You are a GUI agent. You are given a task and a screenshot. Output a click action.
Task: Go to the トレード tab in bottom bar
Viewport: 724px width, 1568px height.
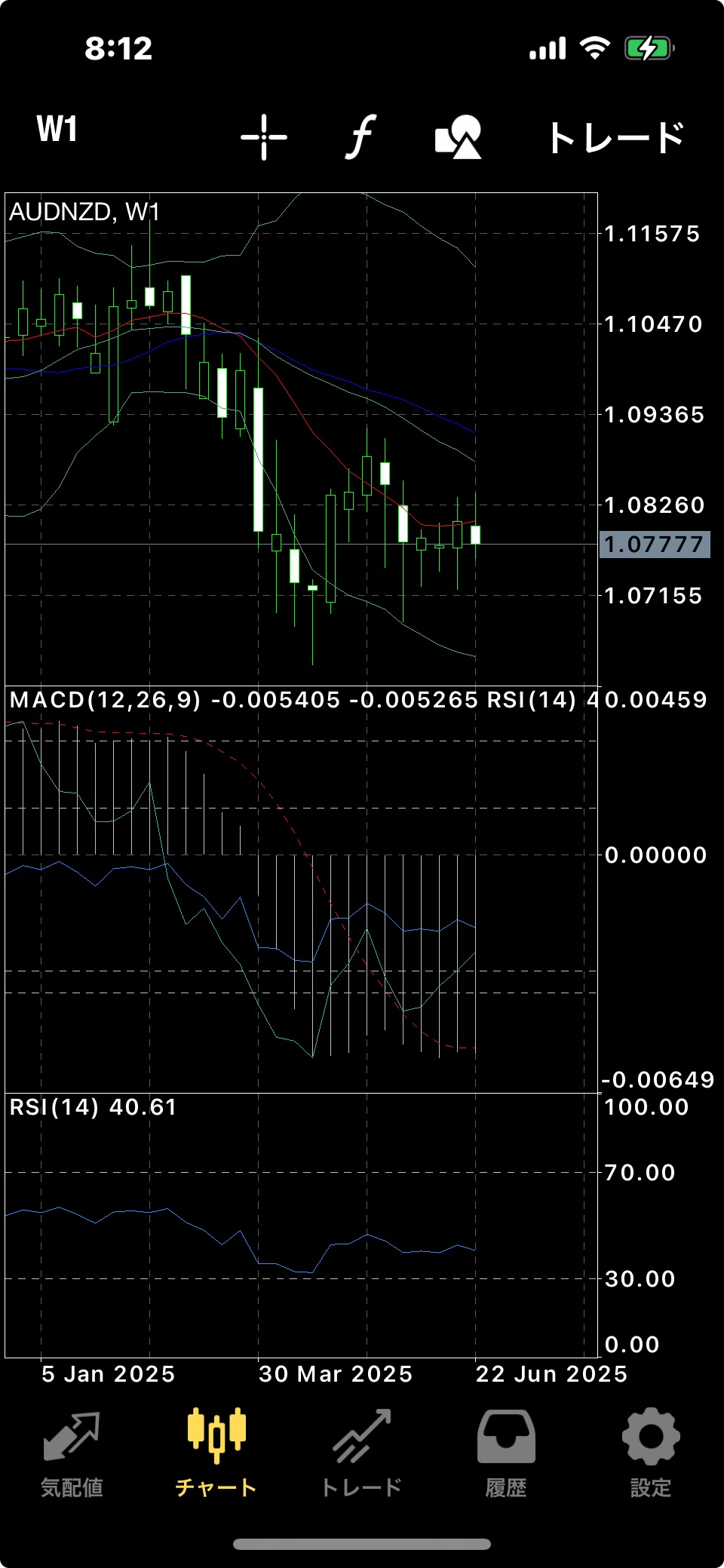(361, 1454)
